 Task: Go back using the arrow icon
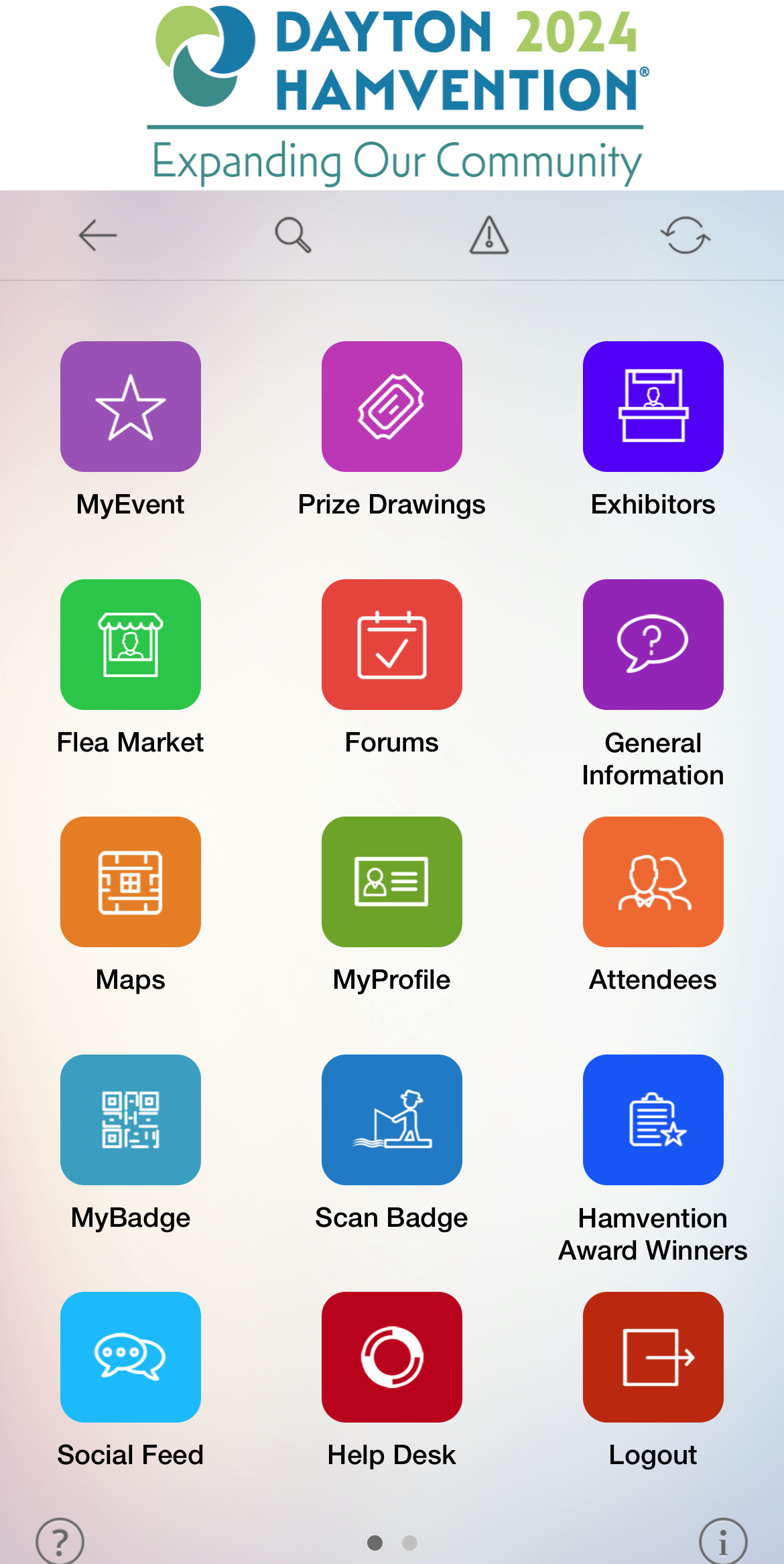[98, 235]
